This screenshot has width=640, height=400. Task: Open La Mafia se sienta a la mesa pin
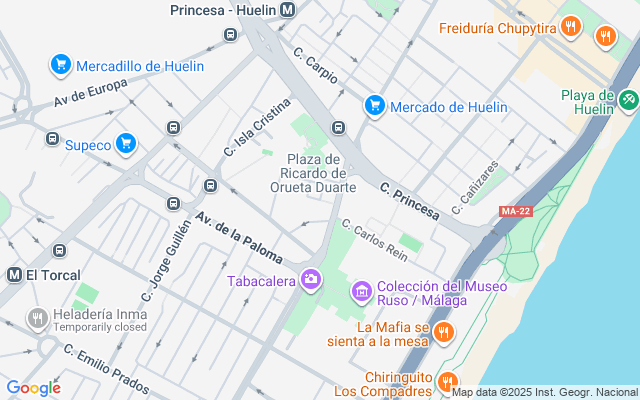443,333
